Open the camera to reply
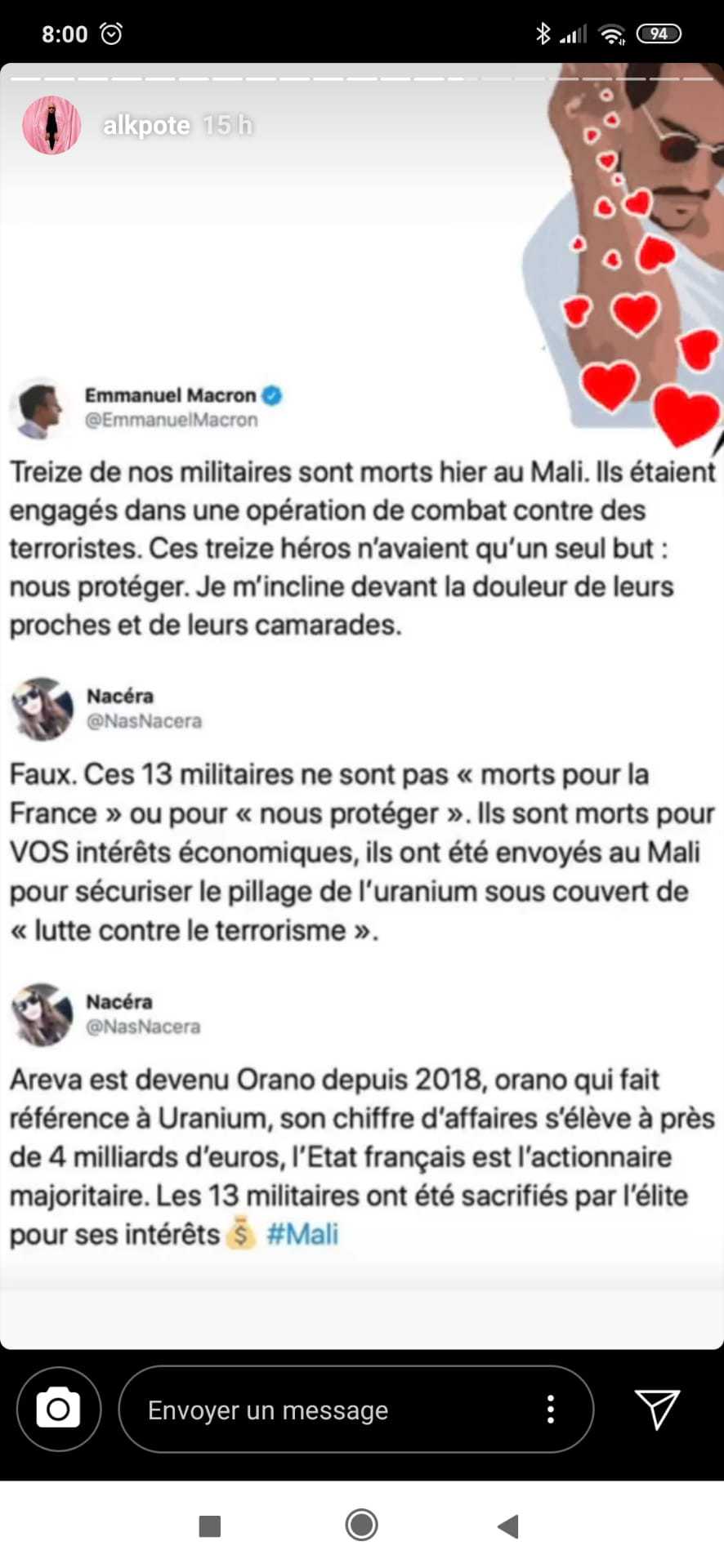 [x=59, y=1409]
